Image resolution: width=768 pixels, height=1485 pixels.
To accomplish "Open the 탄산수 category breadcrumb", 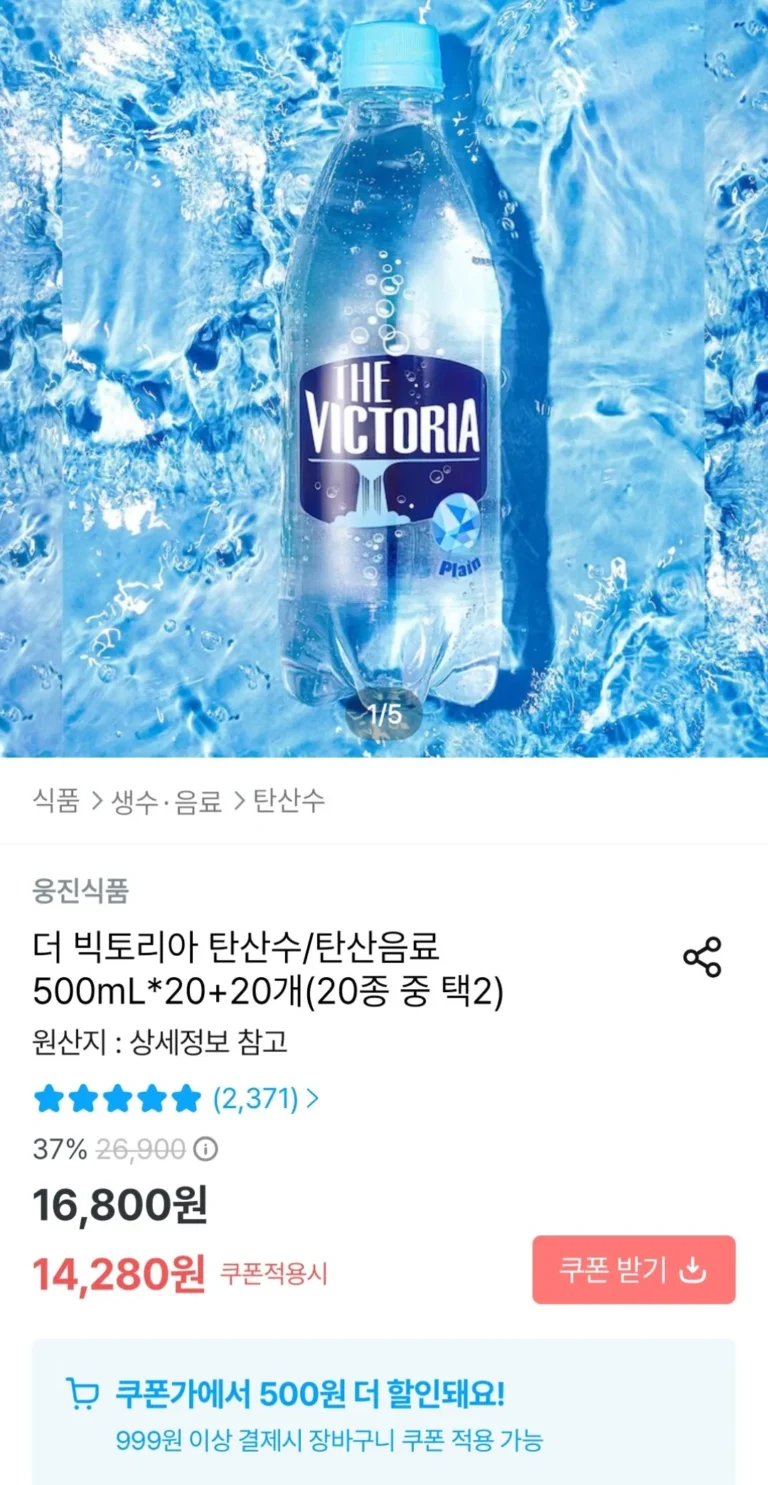I will [x=288, y=801].
